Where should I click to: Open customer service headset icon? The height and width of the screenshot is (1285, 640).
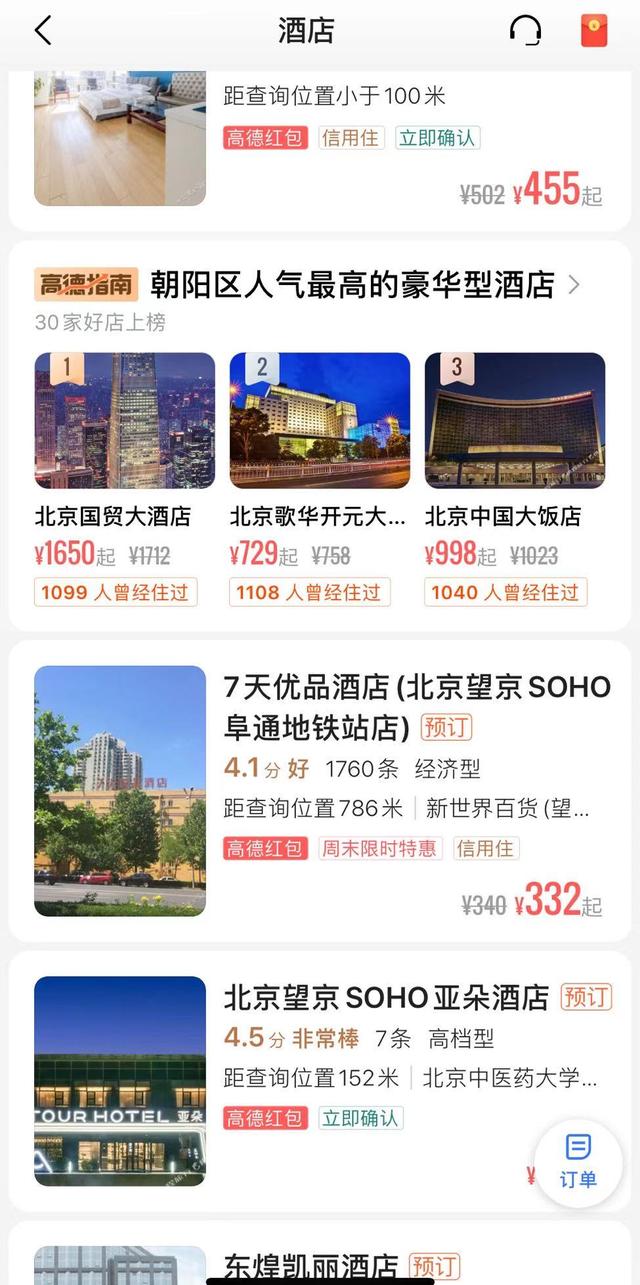[x=525, y=31]
